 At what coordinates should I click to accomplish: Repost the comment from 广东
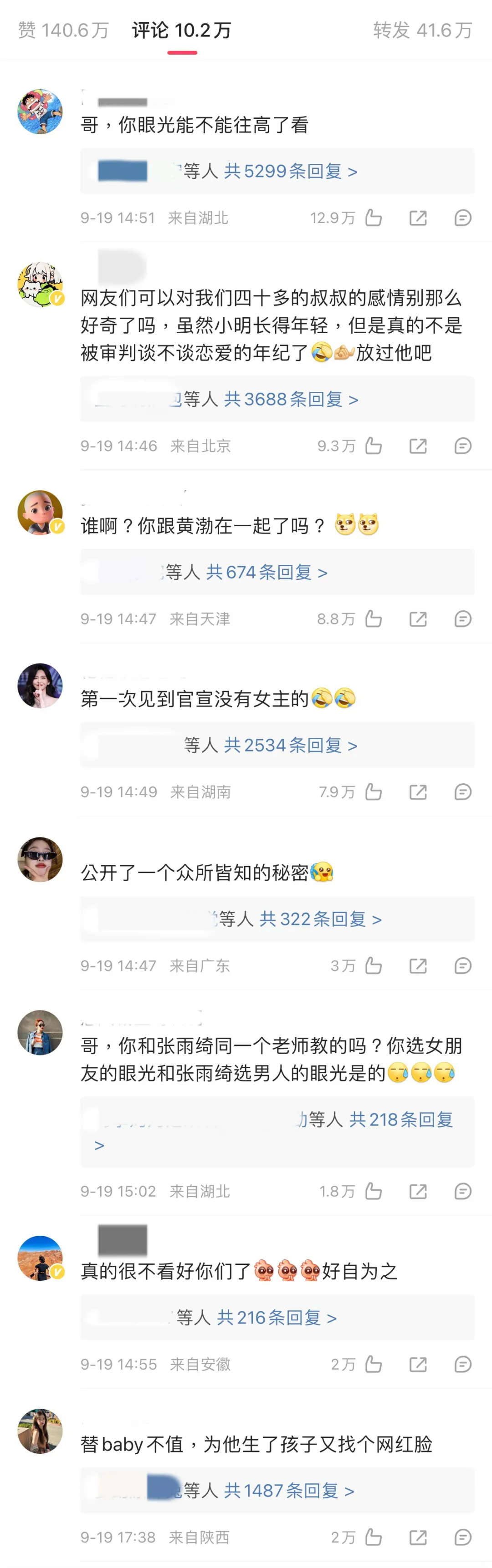418,966
